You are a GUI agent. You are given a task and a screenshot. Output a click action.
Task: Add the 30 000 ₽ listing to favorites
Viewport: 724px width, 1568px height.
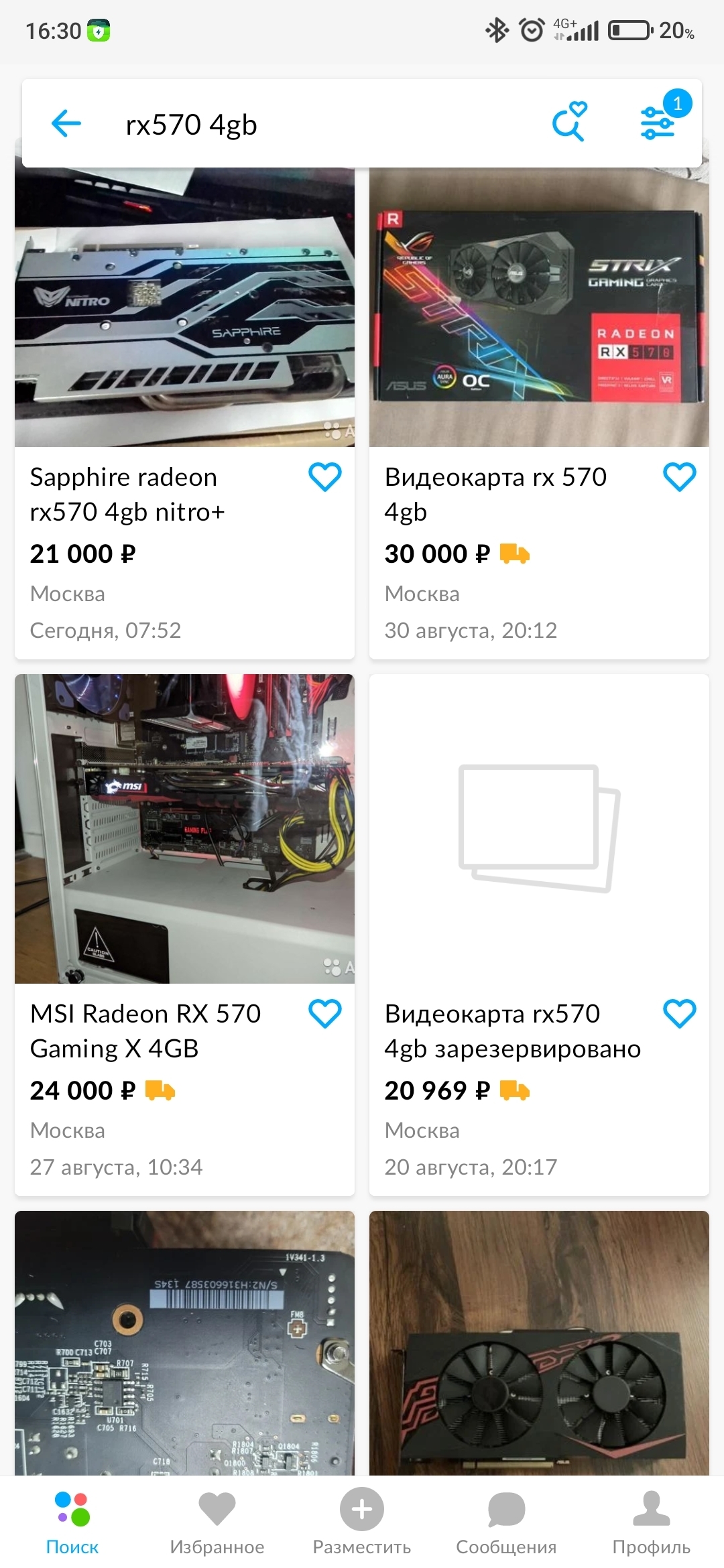679,477
